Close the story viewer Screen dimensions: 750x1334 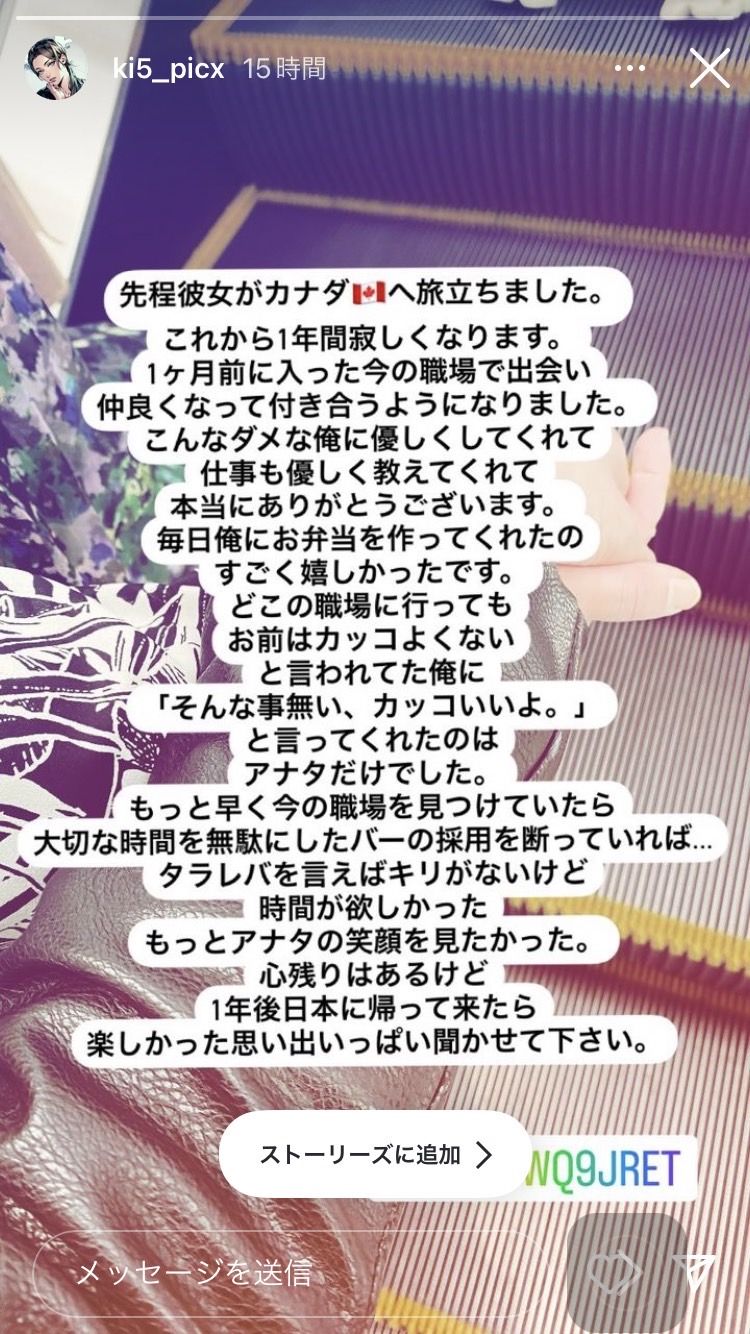(x=709, y=69)
